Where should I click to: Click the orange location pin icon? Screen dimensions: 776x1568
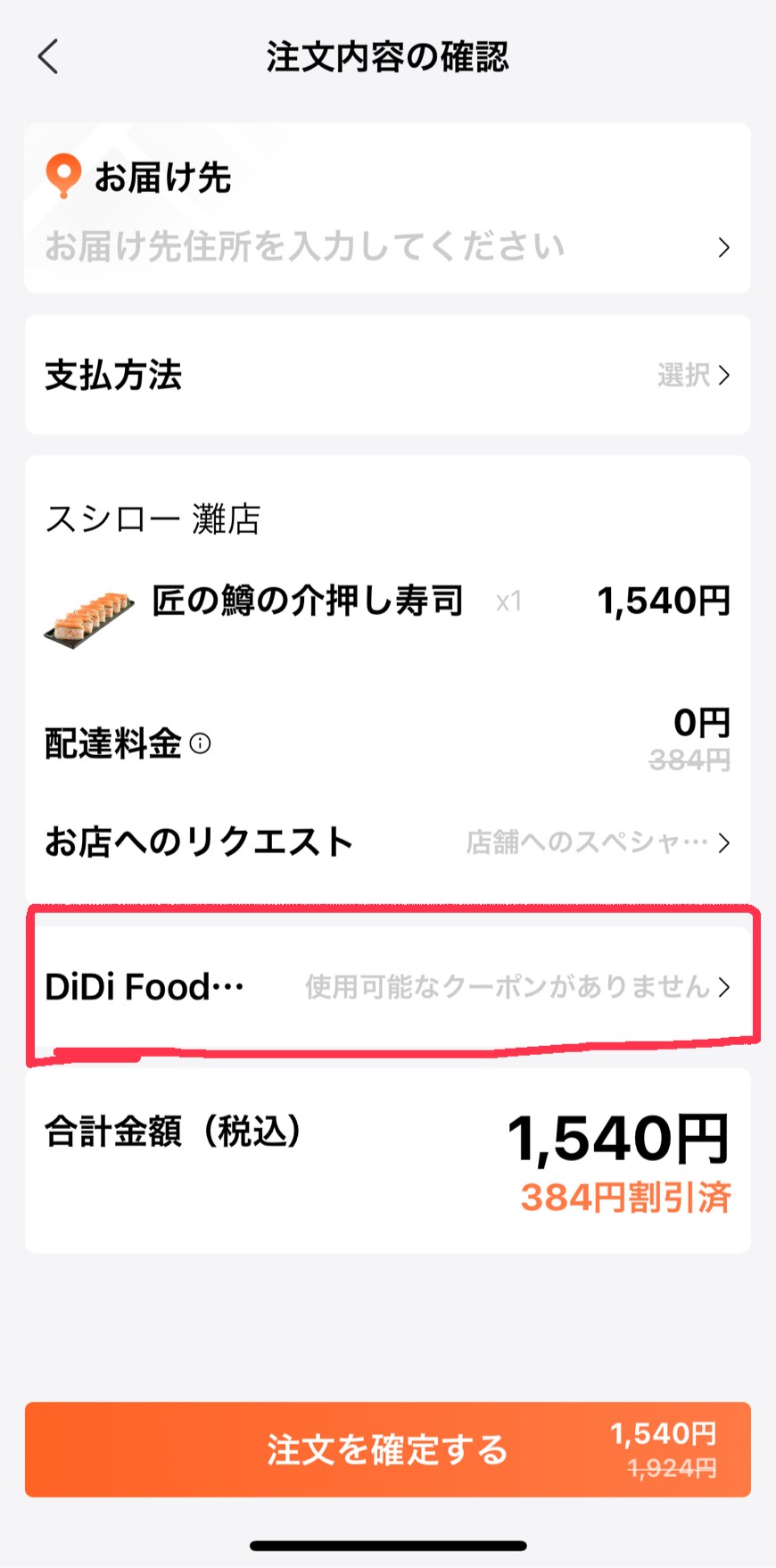(x=62, y=177)
